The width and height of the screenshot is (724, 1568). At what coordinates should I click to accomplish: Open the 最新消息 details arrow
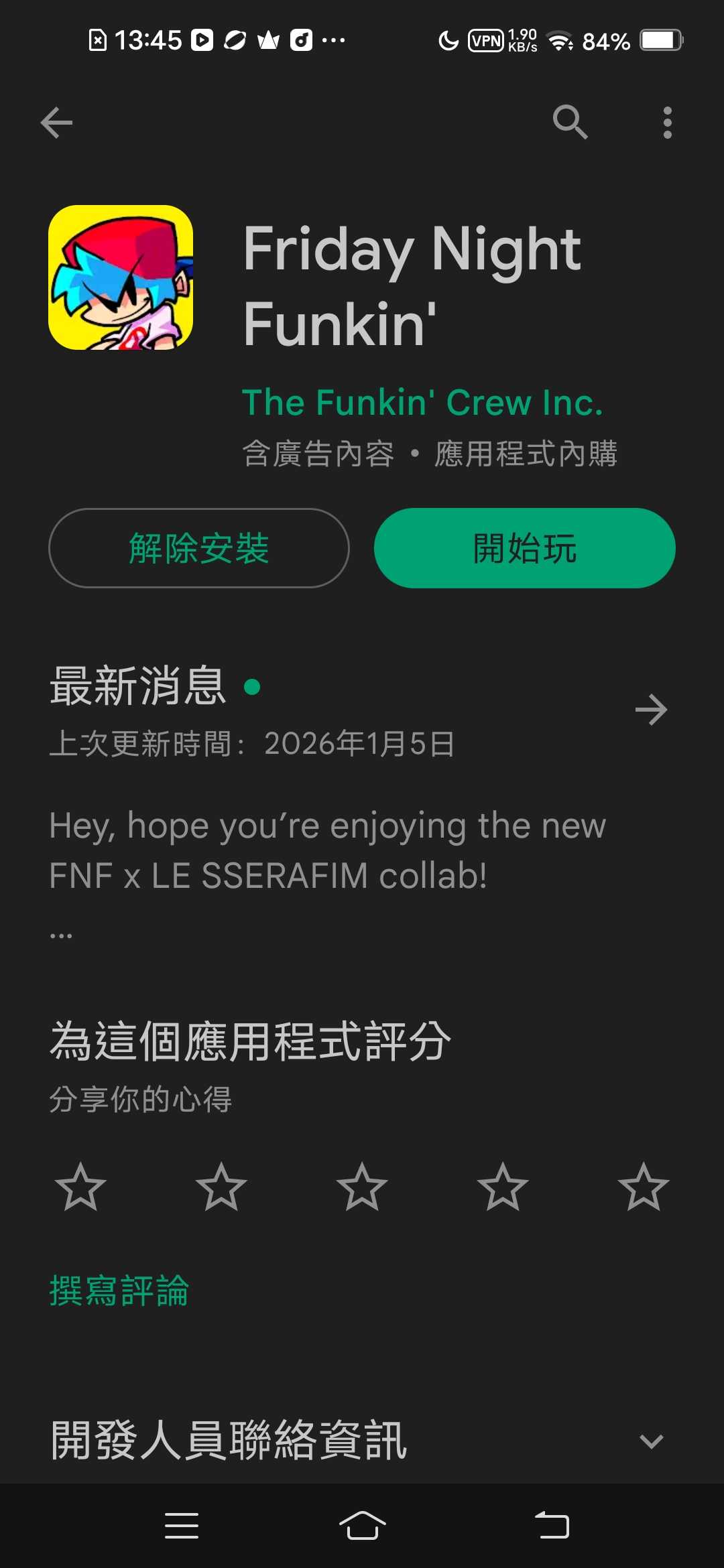(x=651, y=710)
